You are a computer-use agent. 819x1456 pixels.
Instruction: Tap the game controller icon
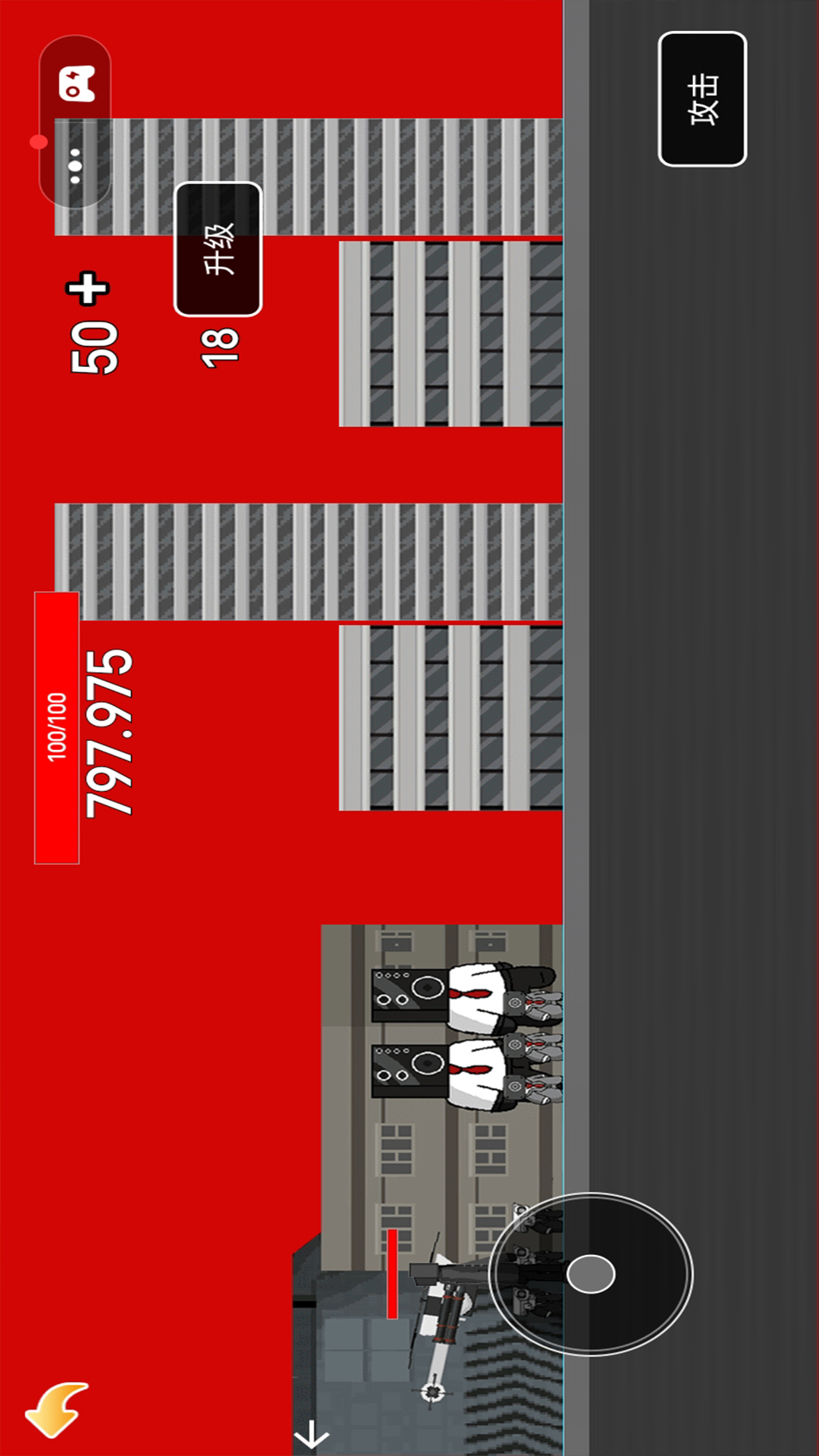click(77, 83)
